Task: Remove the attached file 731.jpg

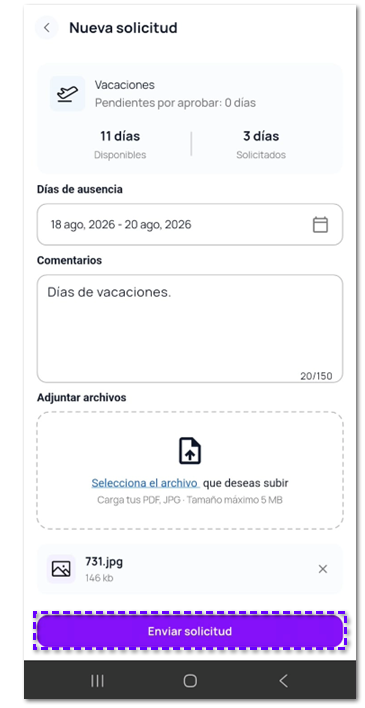Action: (323, 569)
